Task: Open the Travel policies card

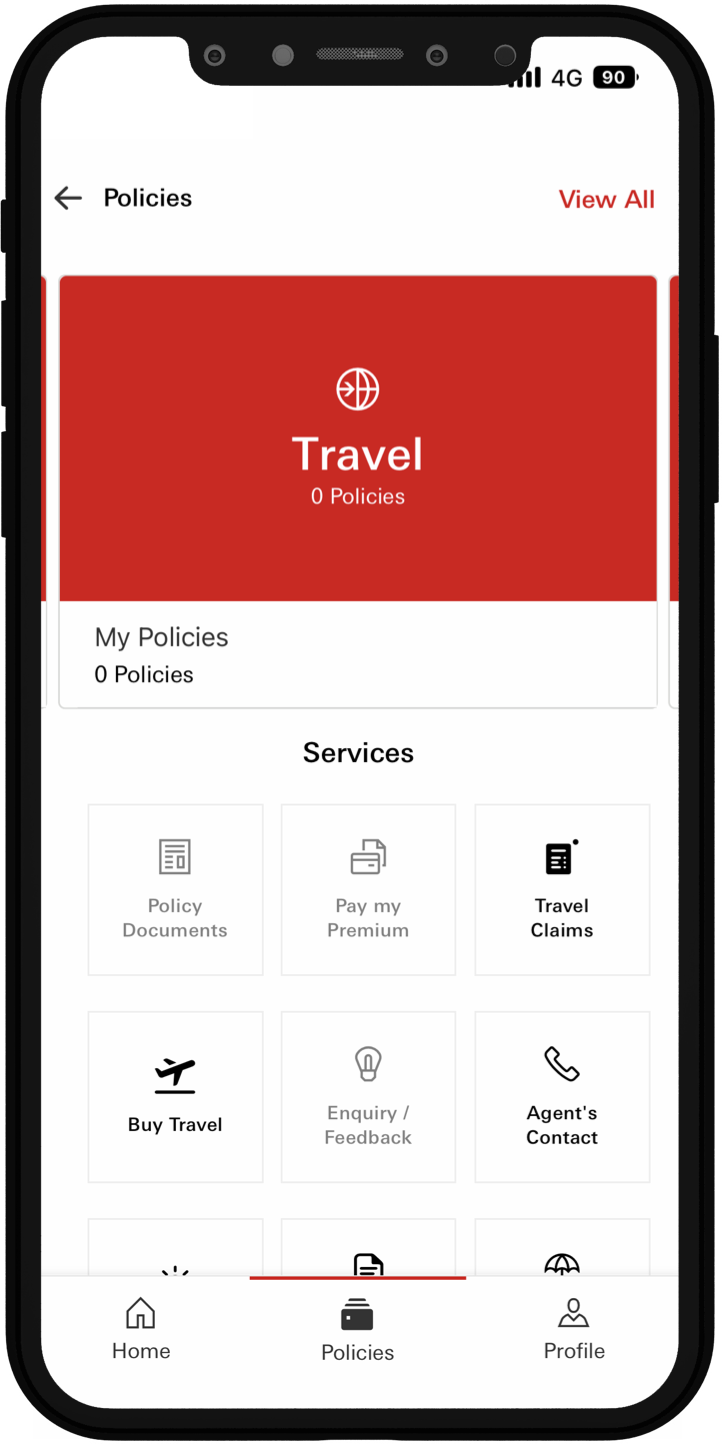Action: 358,440
